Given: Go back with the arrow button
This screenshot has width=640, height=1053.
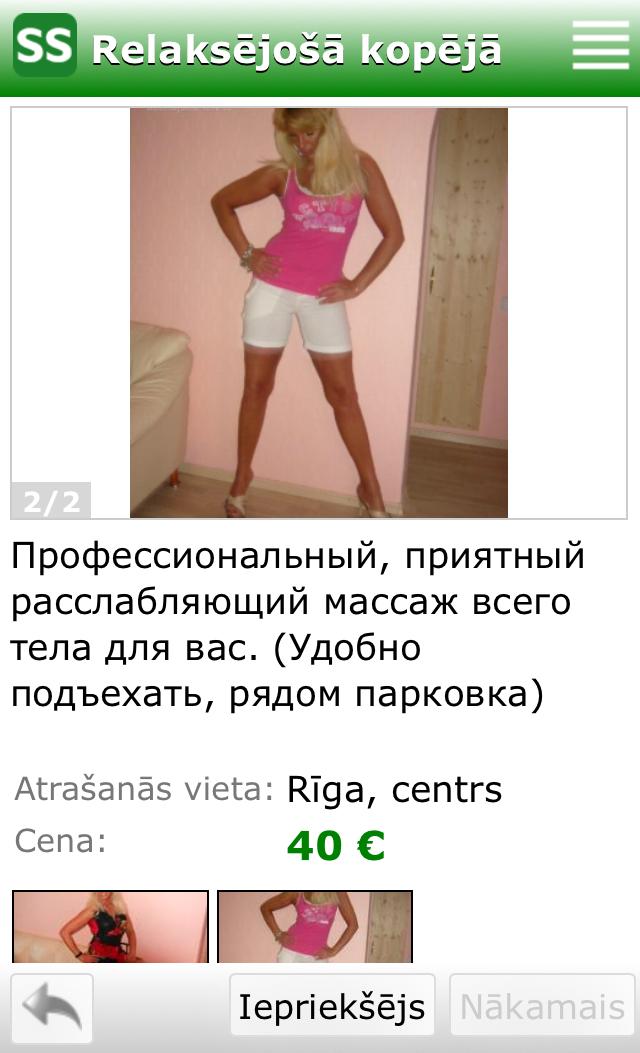Looking at the screenshot, I should 52,1007.
